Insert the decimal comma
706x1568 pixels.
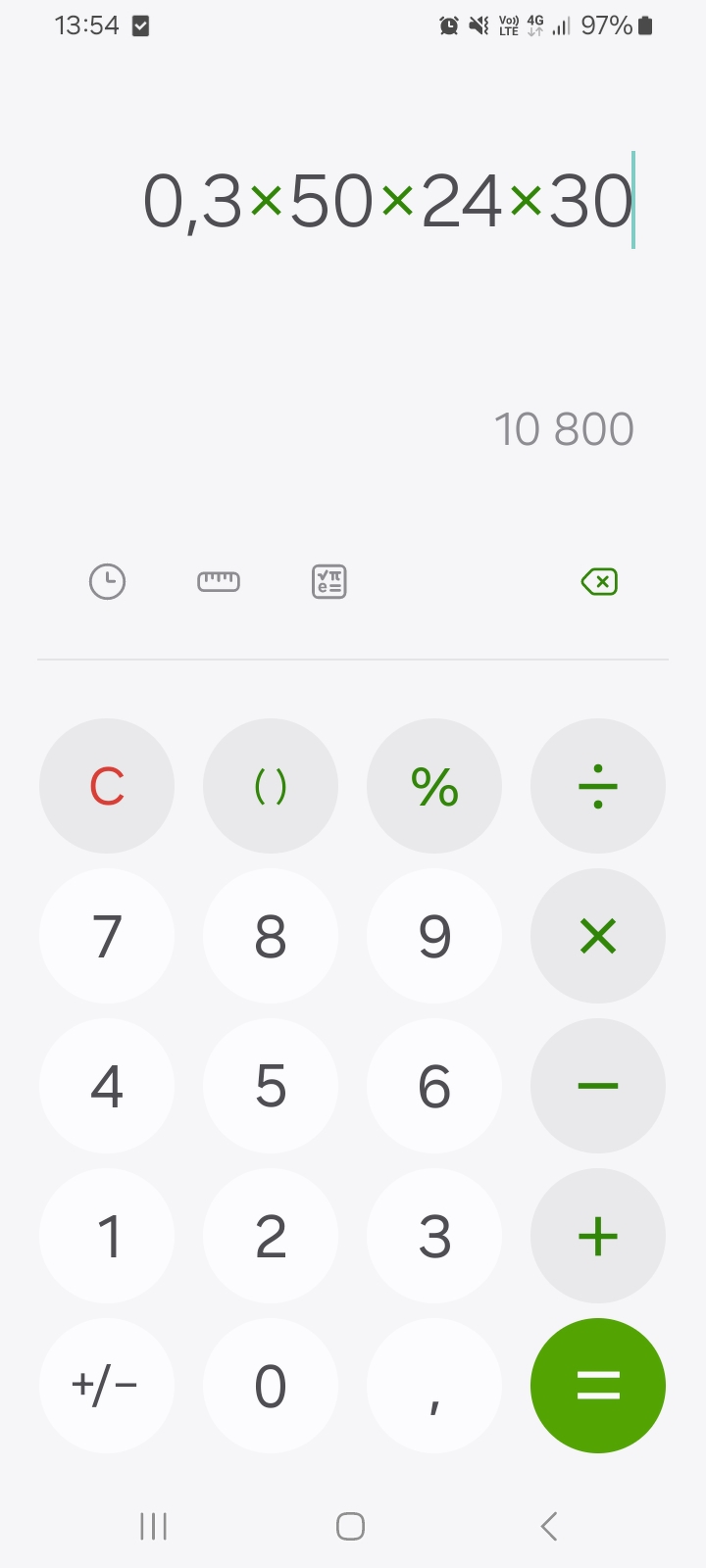tap(434, 1386)
